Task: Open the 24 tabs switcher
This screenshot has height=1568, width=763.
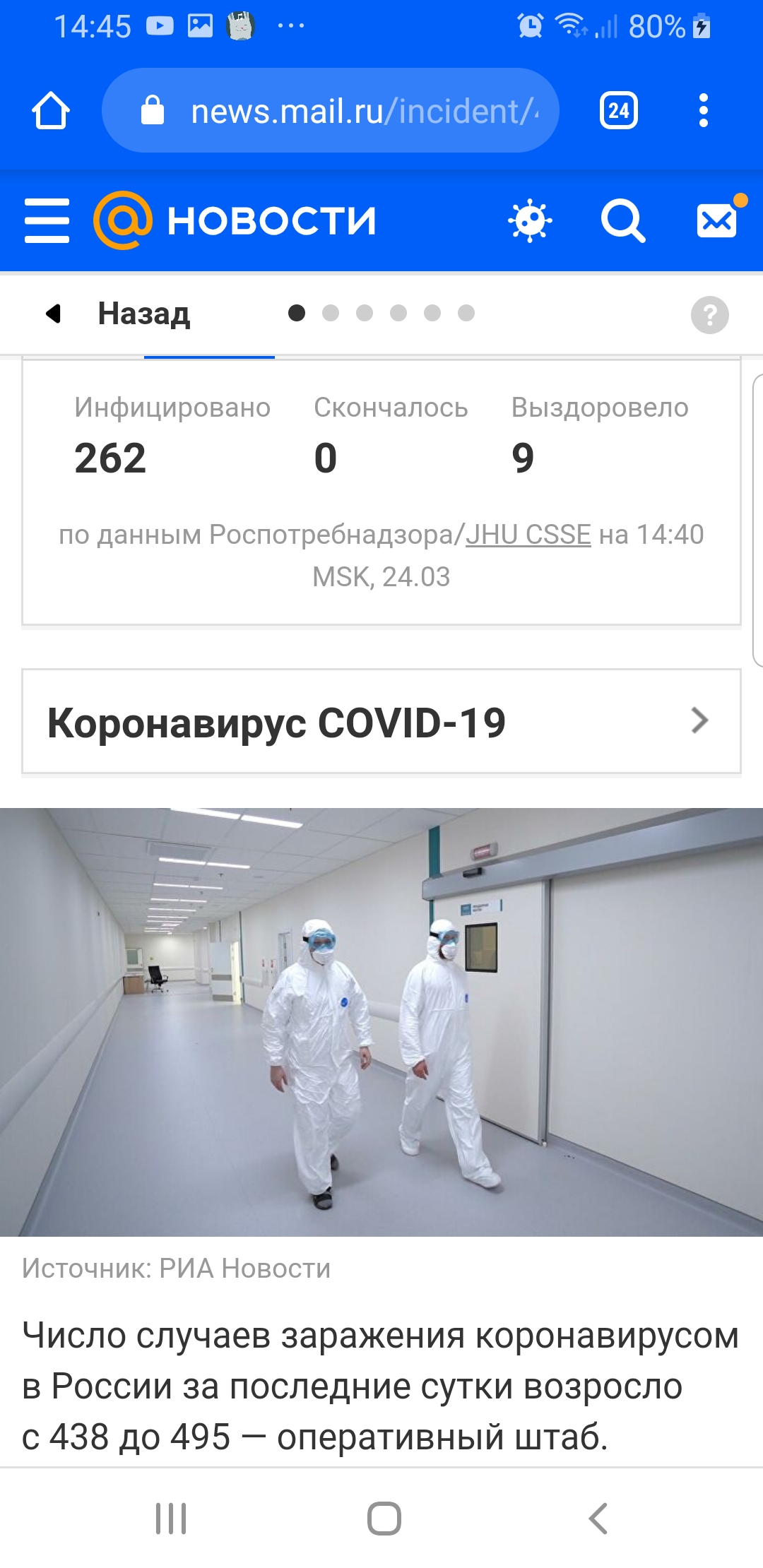Action: tap(619, 111)
